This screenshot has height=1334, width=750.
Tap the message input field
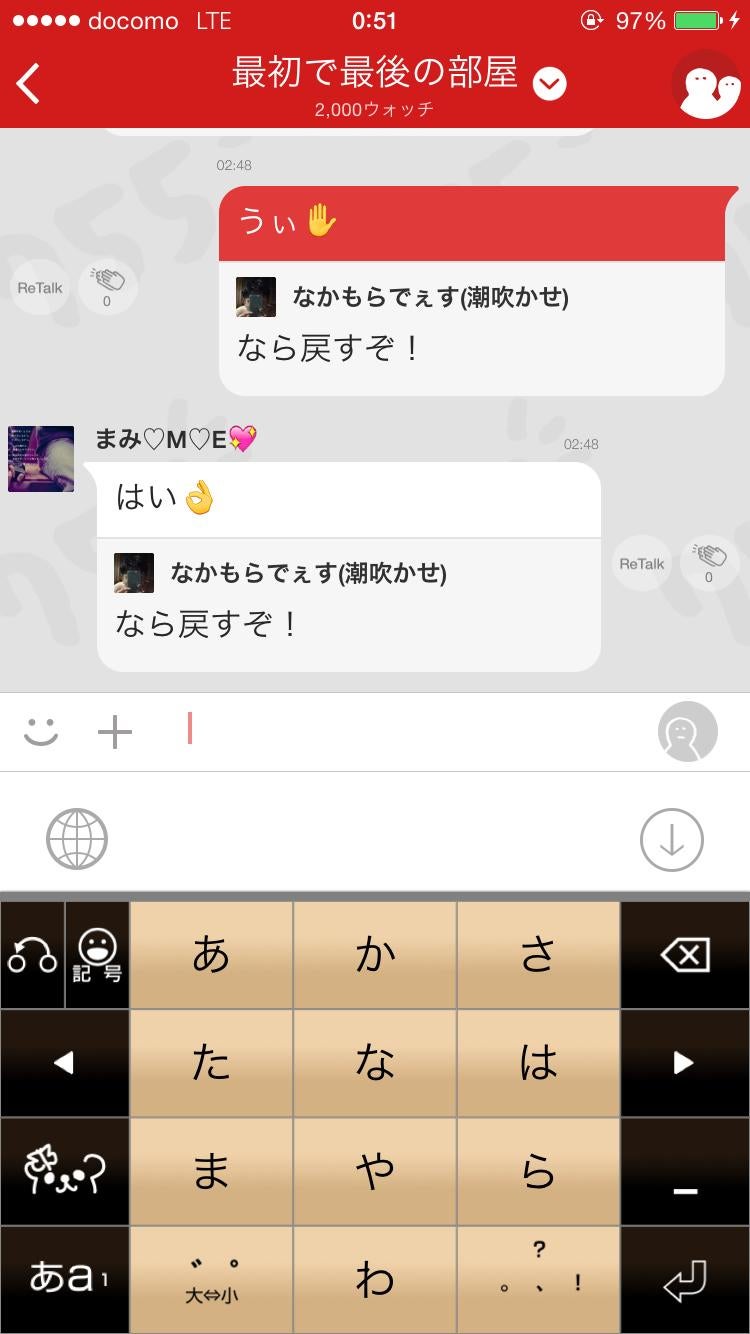pos(400,731)
